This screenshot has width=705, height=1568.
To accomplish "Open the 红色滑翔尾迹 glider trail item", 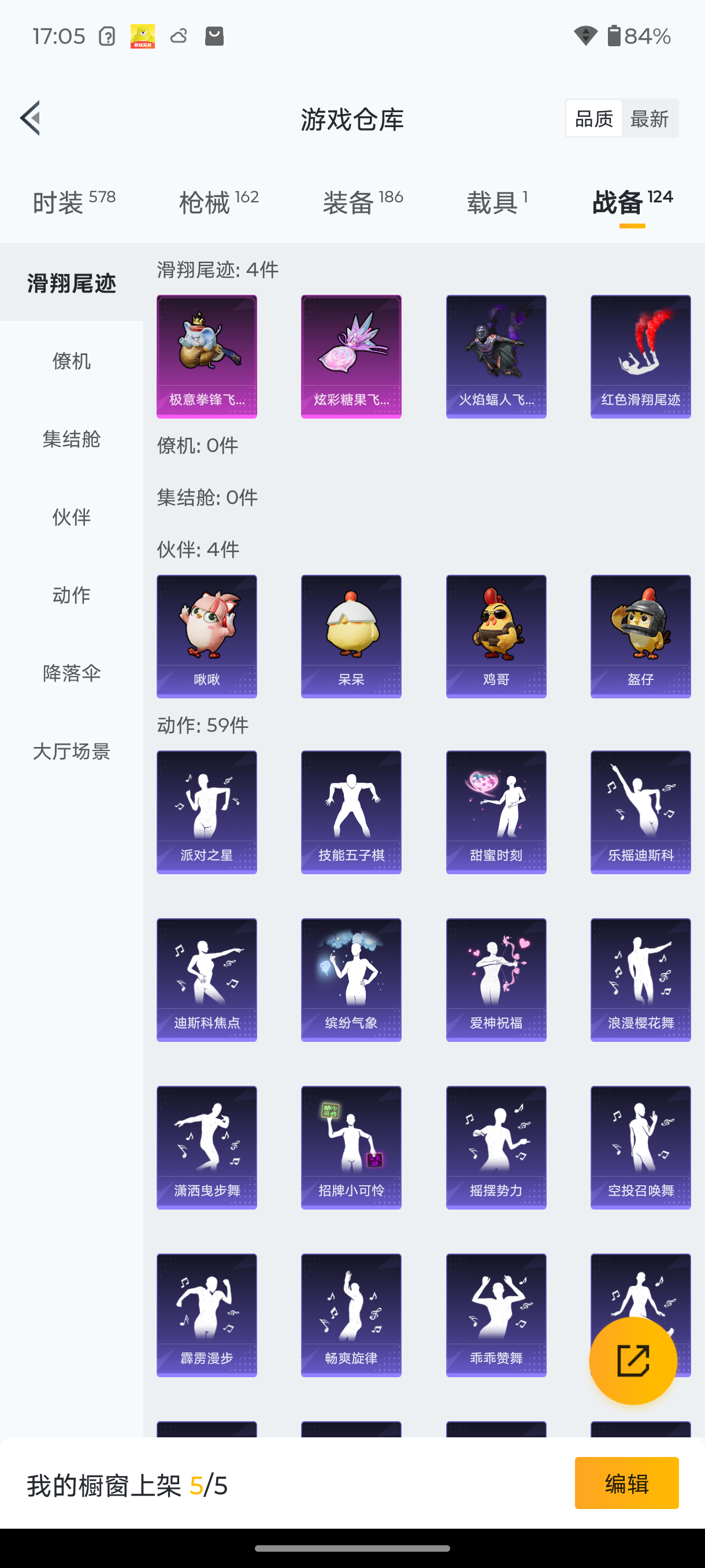I will (640, 356).
